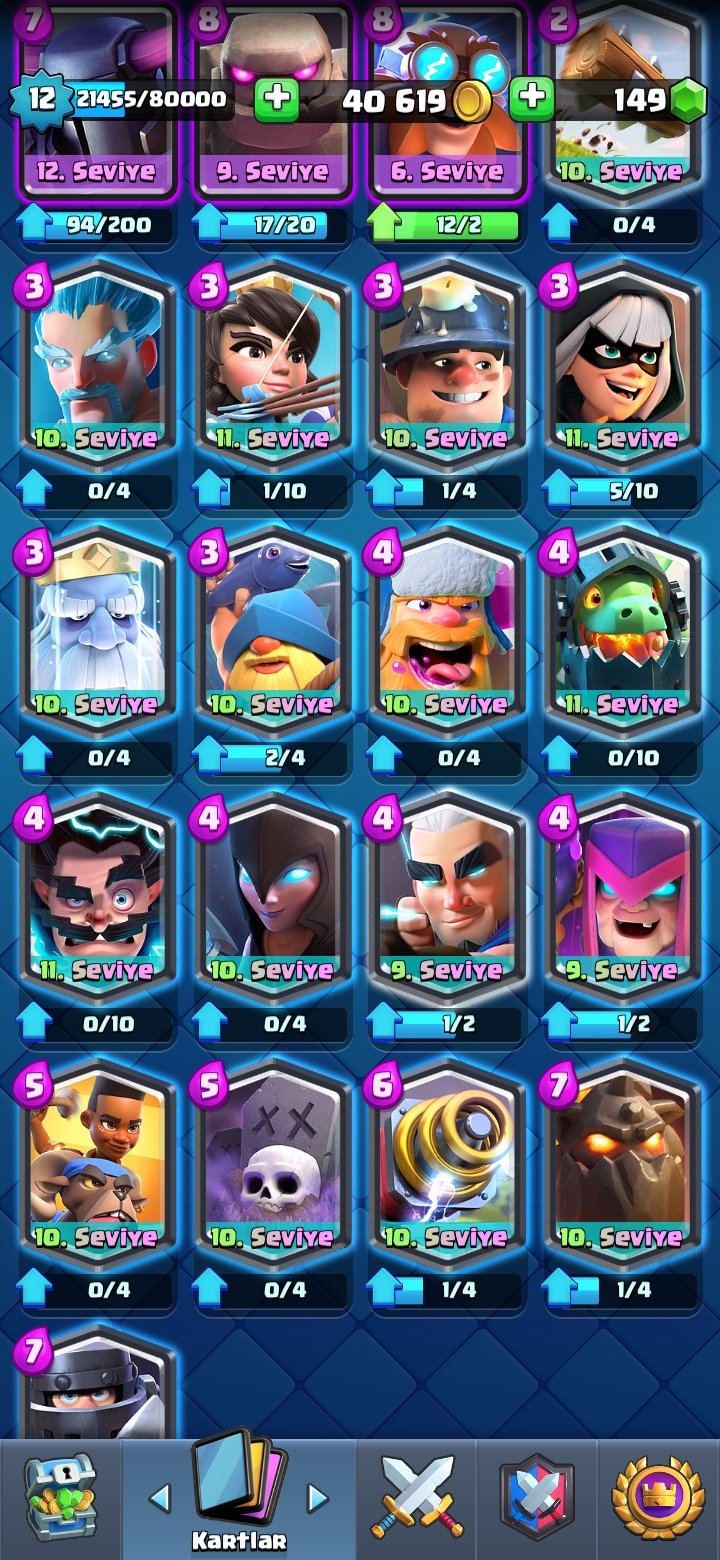Open the Lava Hound card
This screenshot has width=720, height=1560.
[x=622, y=1165]
